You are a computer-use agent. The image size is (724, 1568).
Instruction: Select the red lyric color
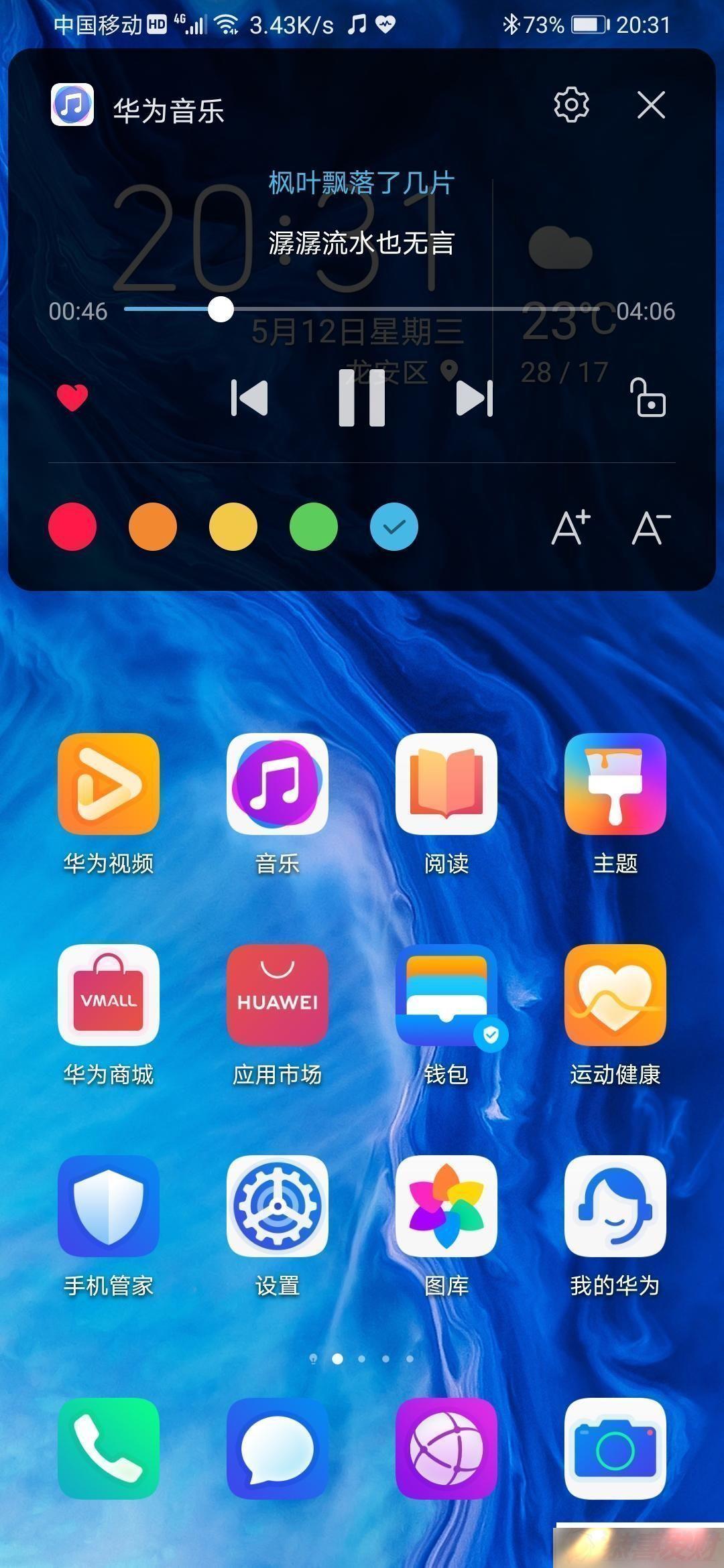[x=72, y=527]
